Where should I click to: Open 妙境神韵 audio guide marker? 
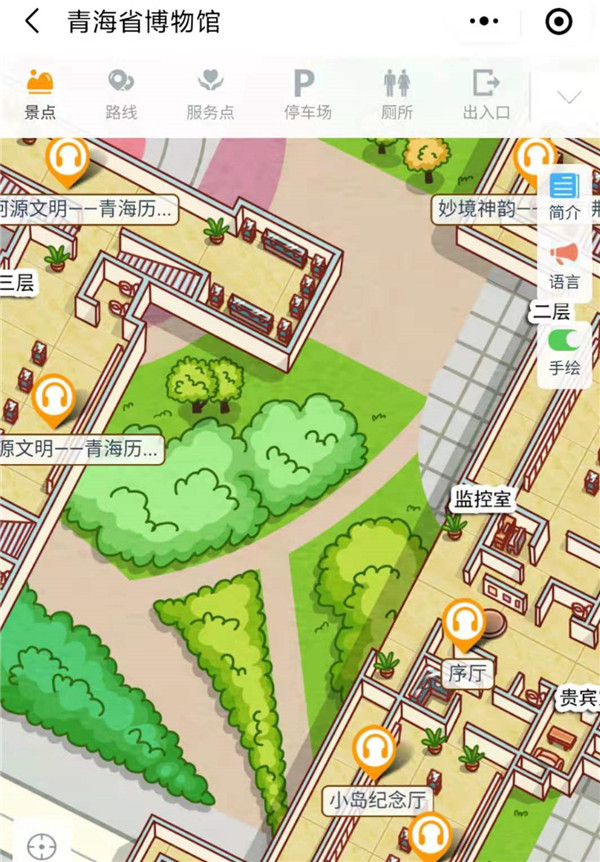pyautogui.click(x=533, y=160)
